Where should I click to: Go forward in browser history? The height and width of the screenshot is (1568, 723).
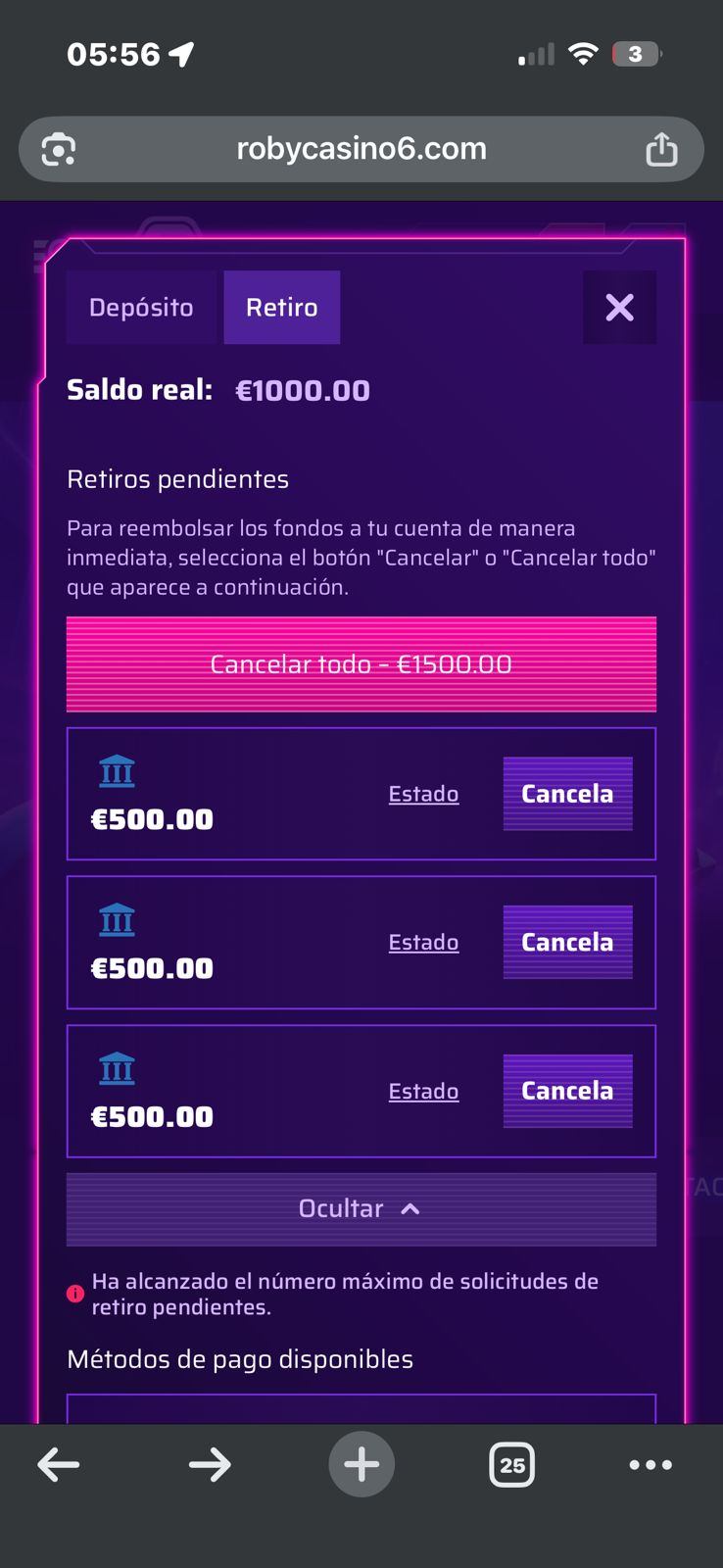210,1465
